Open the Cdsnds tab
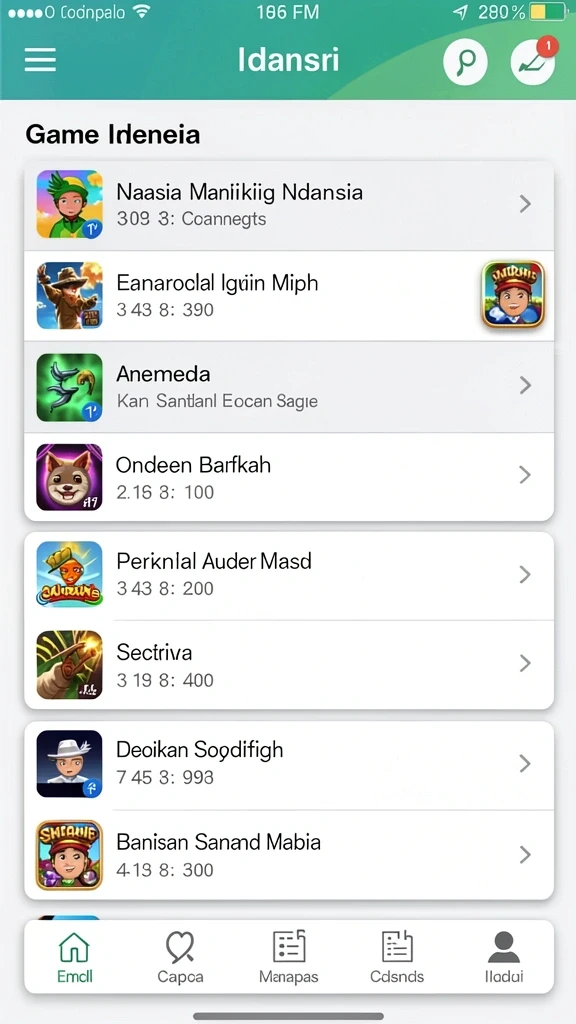576x1024 pixels. (397, 957)
